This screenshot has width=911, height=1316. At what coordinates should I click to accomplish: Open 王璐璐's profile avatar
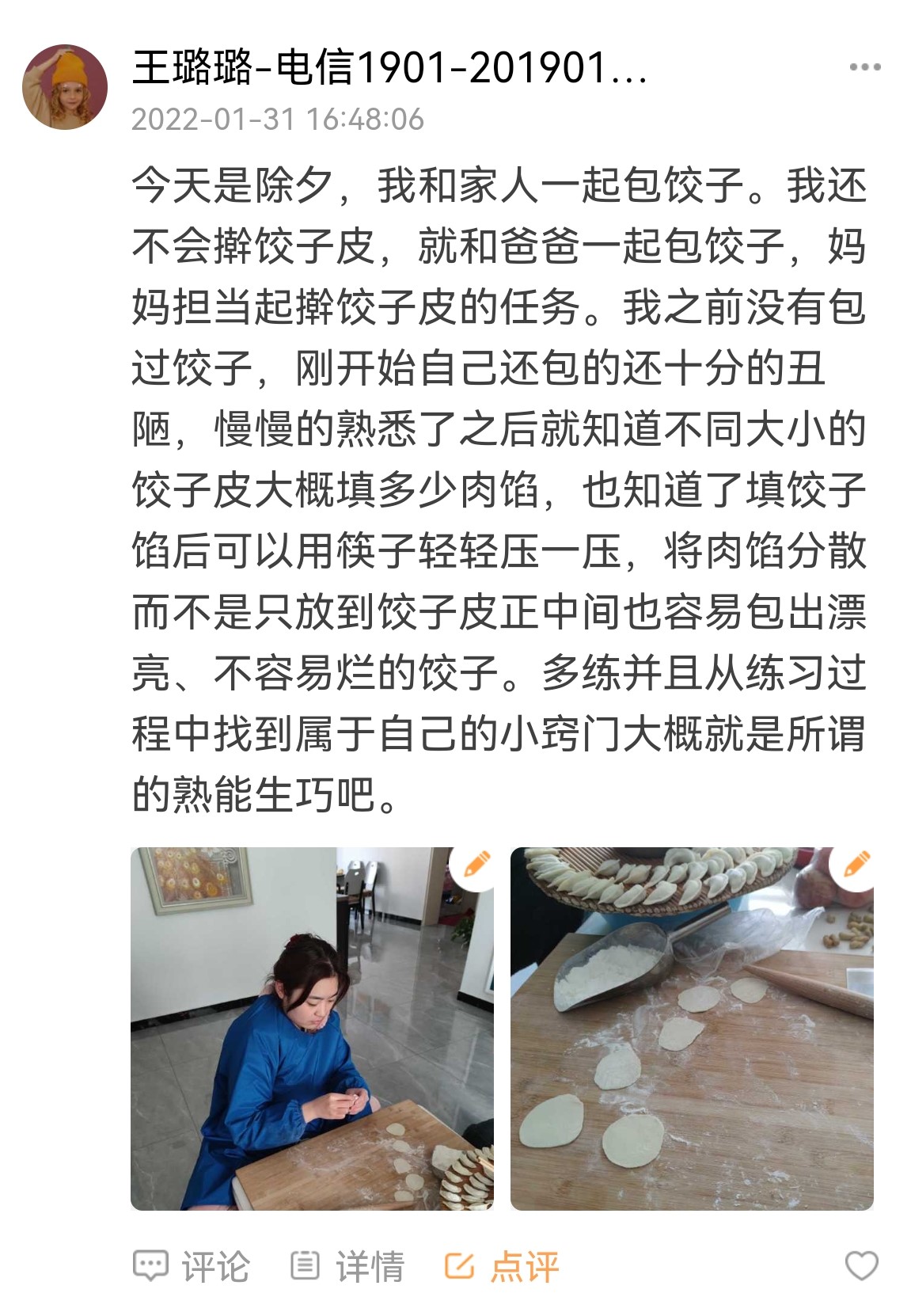65,87
